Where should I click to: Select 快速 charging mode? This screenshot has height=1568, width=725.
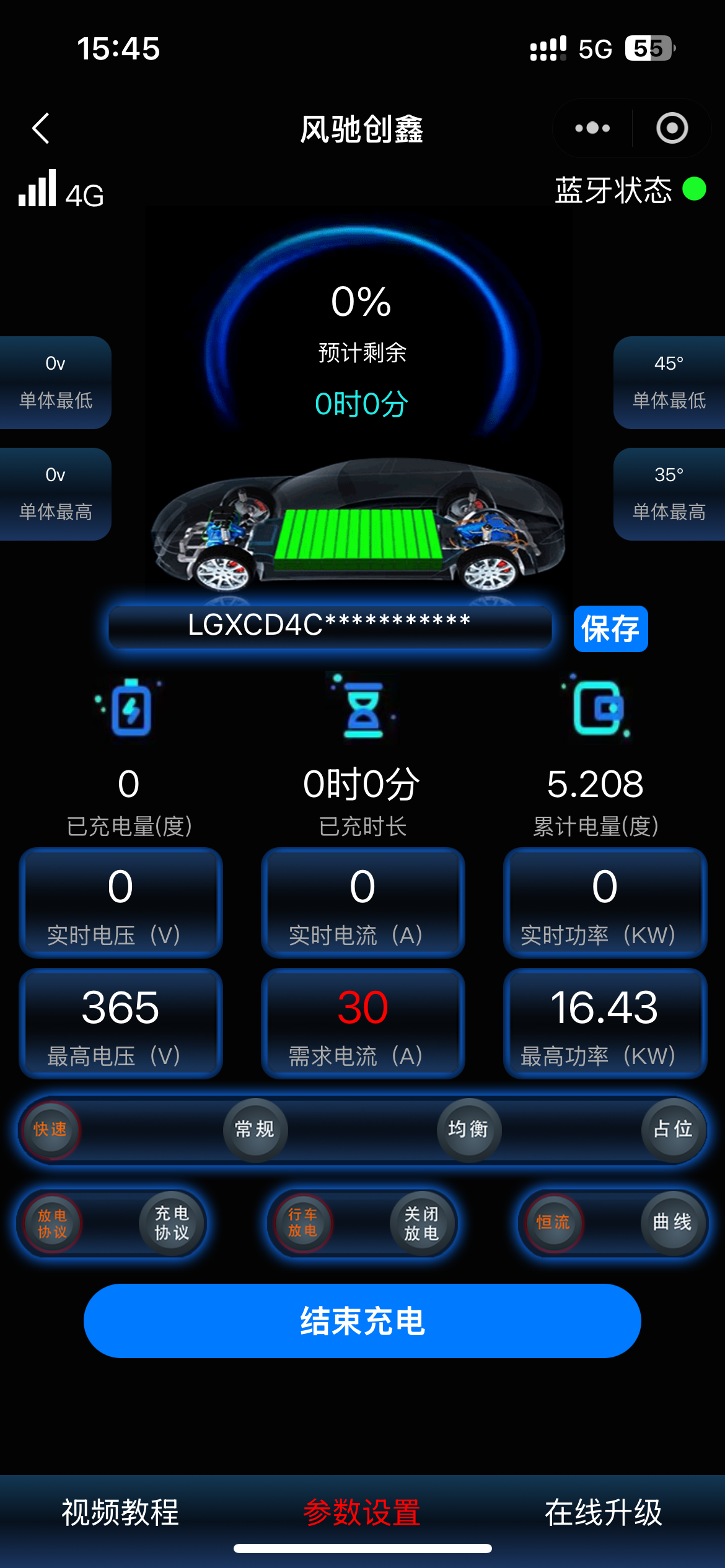[50, 1130]
